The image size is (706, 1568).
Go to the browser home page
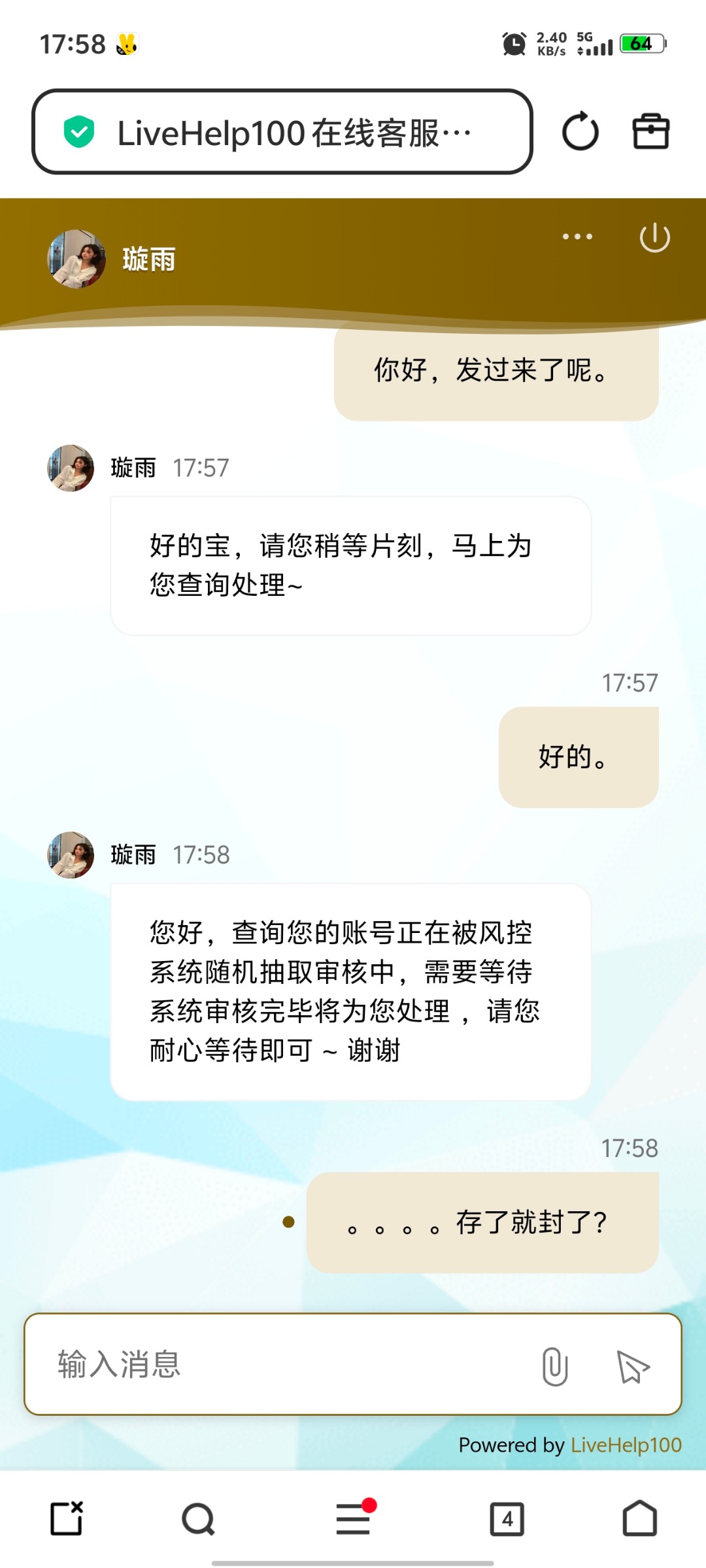639,1518
